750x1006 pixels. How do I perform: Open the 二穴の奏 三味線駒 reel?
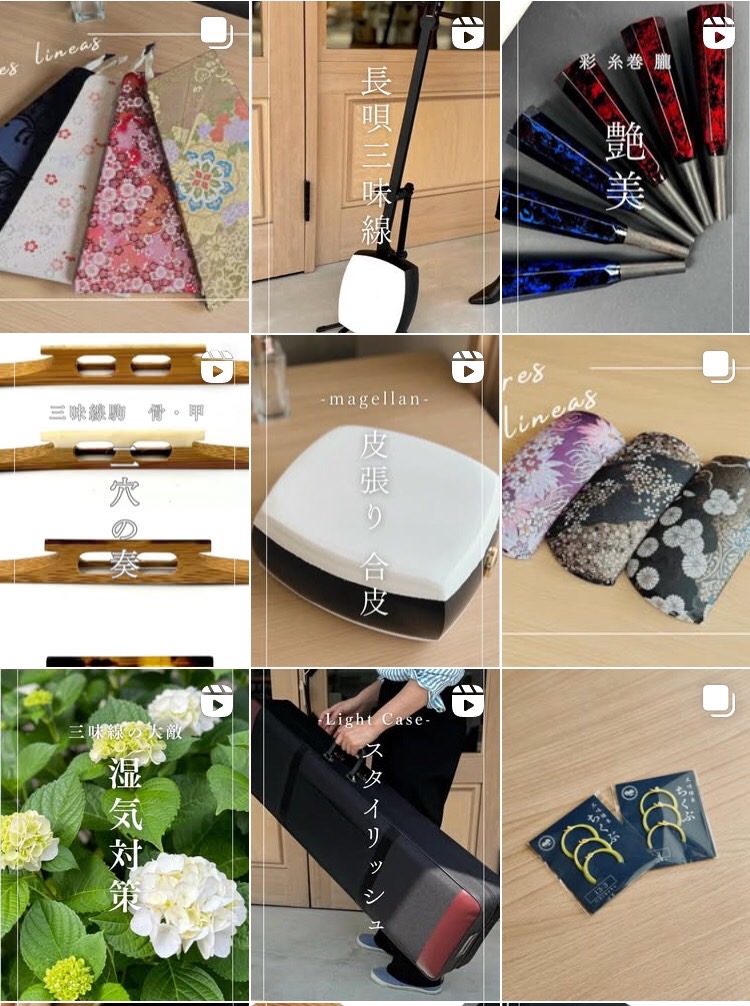pyautogui.click(x=124, y=500)
